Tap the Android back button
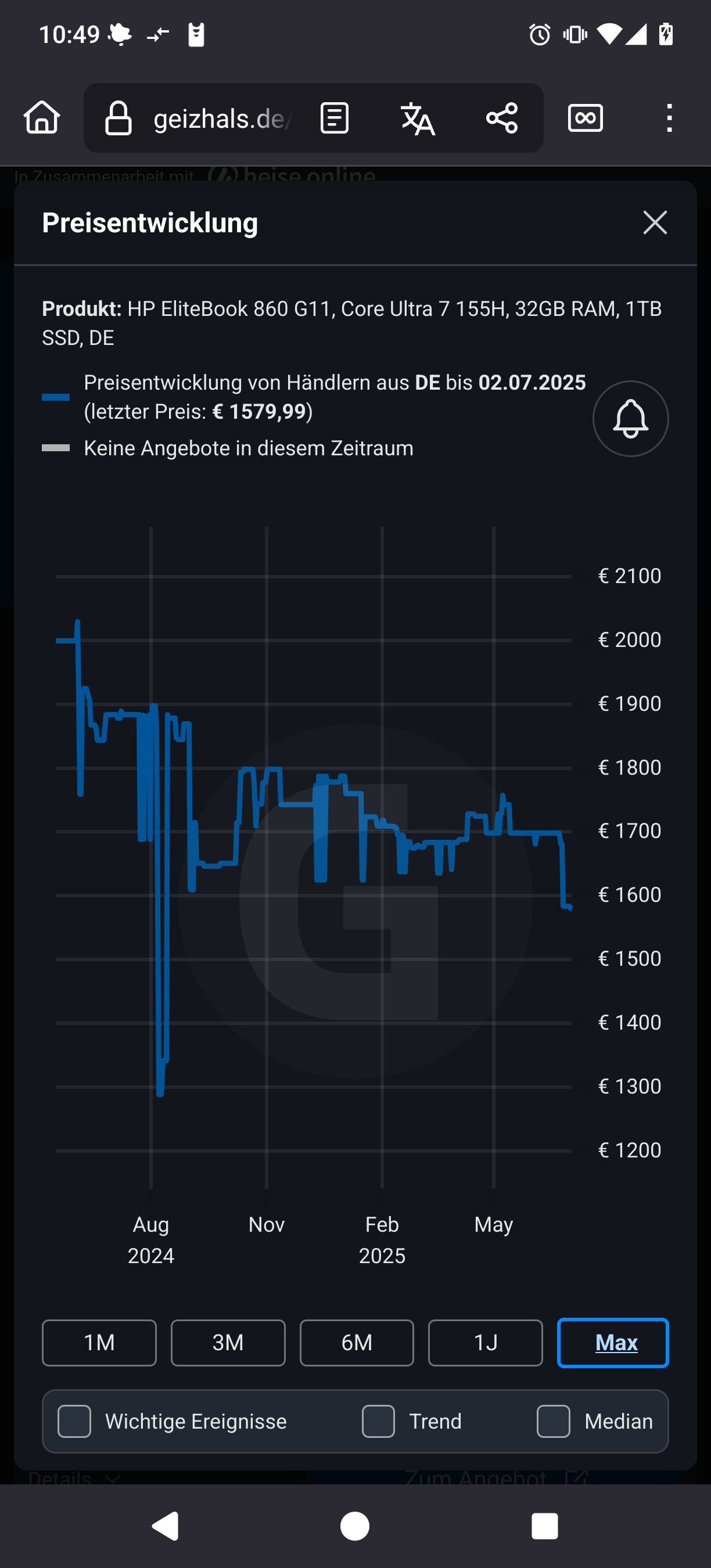This screenshot has width=711, height=1568. [x=166, y=1526]
